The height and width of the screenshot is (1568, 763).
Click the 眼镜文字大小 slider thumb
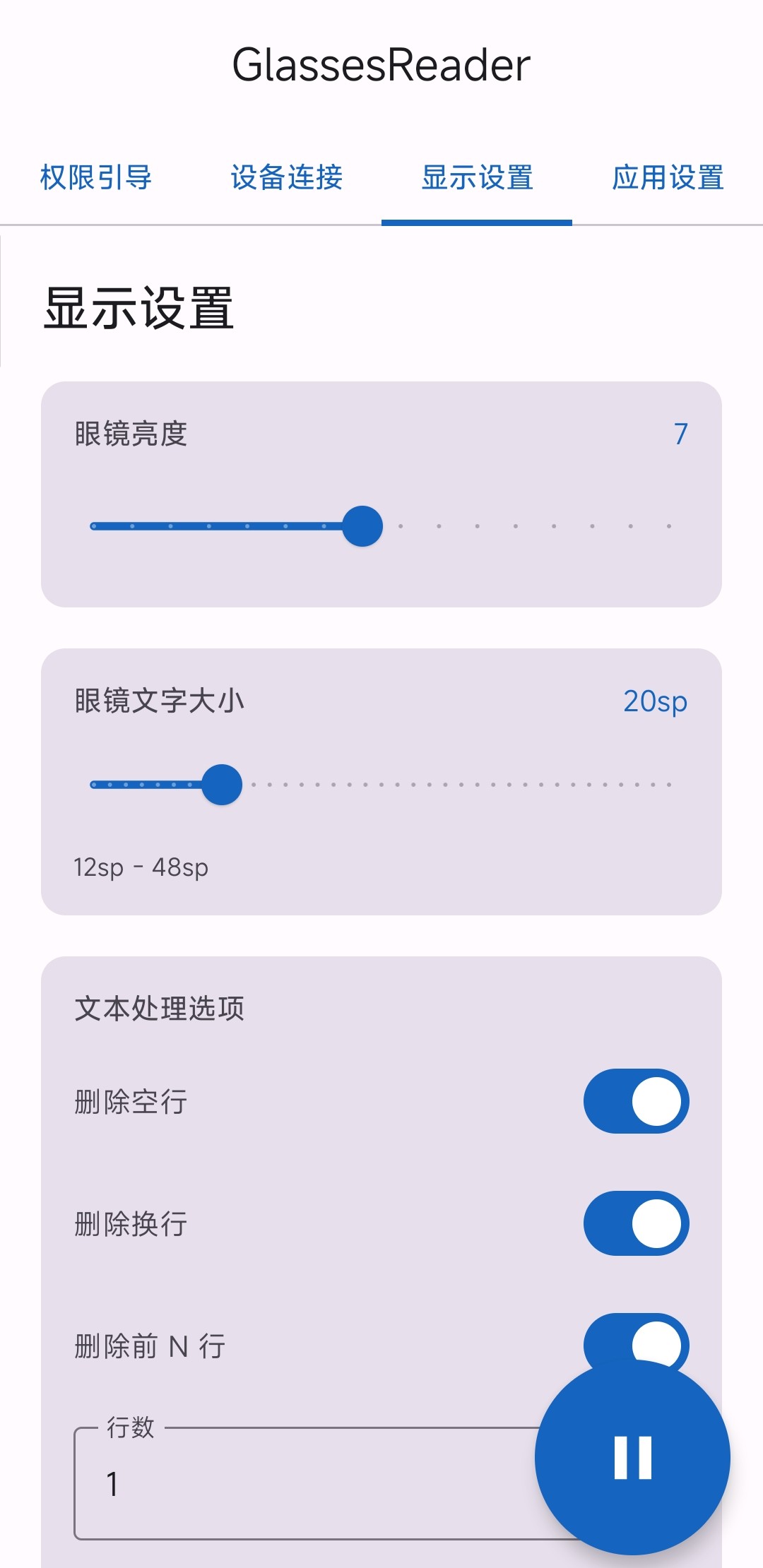pyautogui.click(x=221, y=784)
